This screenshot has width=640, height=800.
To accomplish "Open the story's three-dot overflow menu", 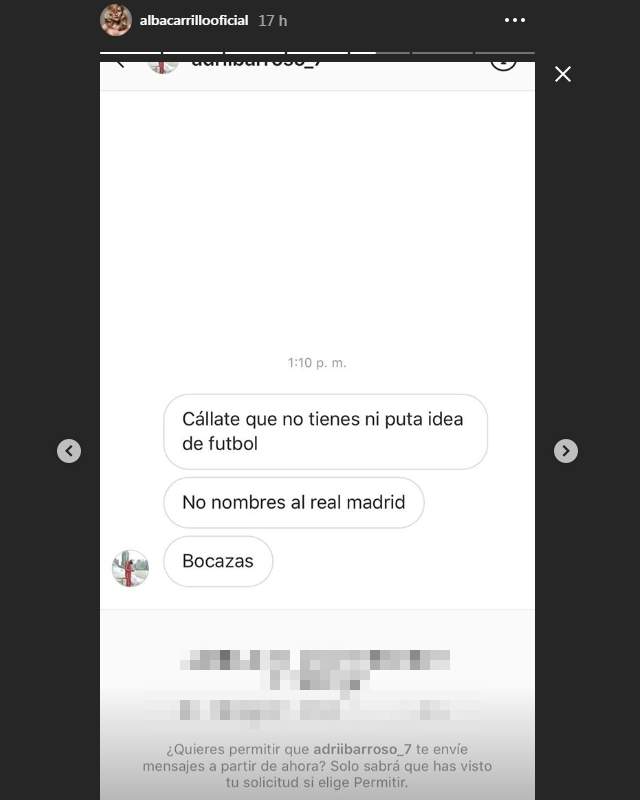I will click(x=514, y=20).
